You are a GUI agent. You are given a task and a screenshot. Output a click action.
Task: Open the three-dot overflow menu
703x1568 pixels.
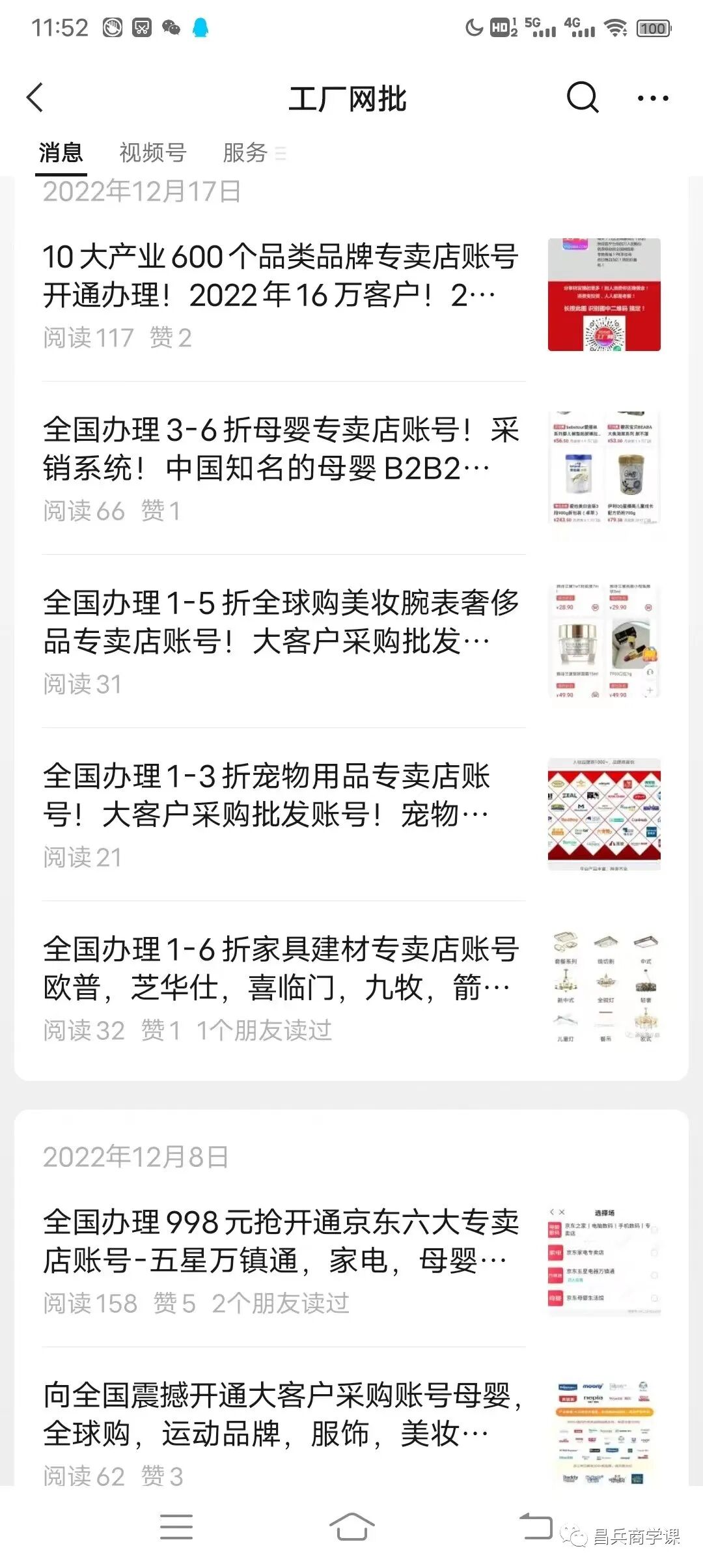[652, 98]
